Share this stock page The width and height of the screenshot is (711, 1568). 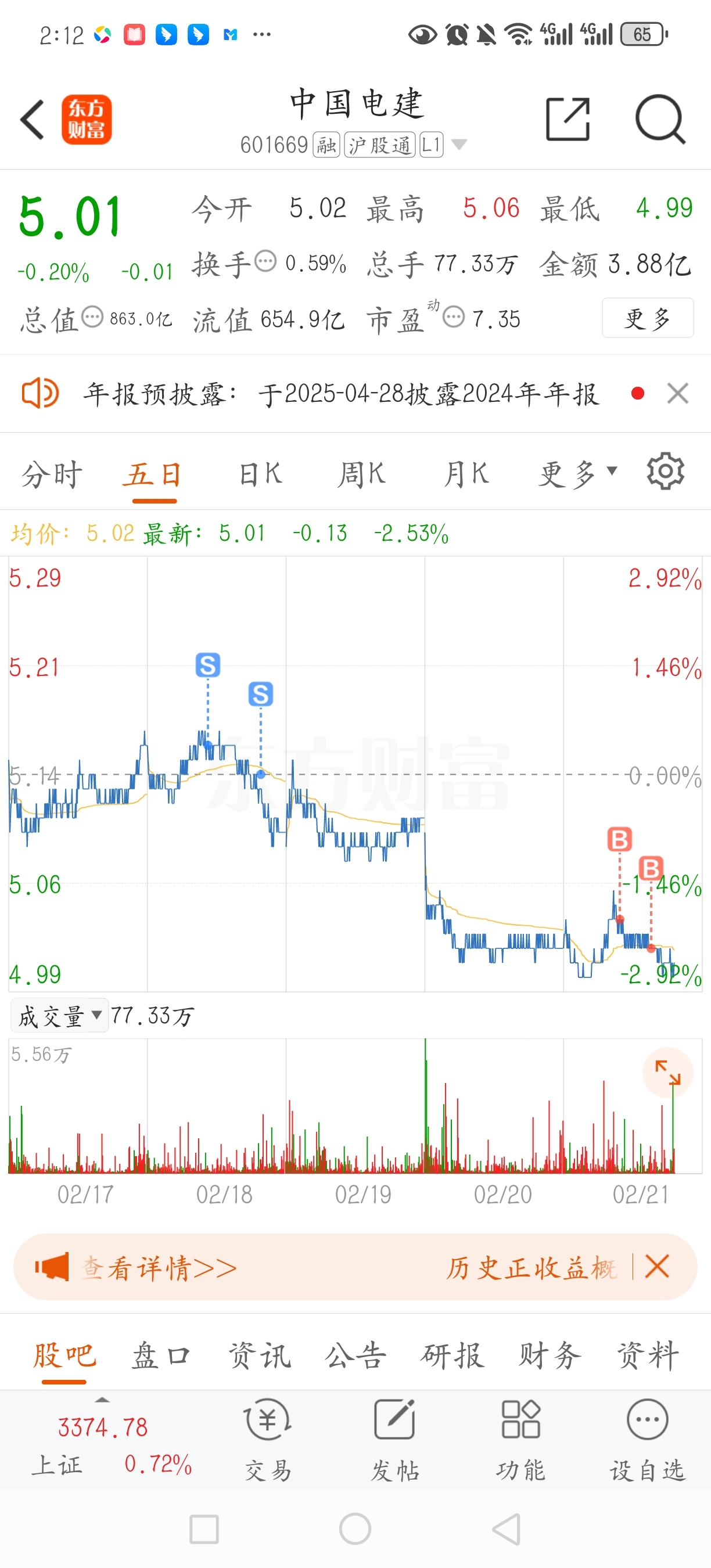click(x=568, y=119)
